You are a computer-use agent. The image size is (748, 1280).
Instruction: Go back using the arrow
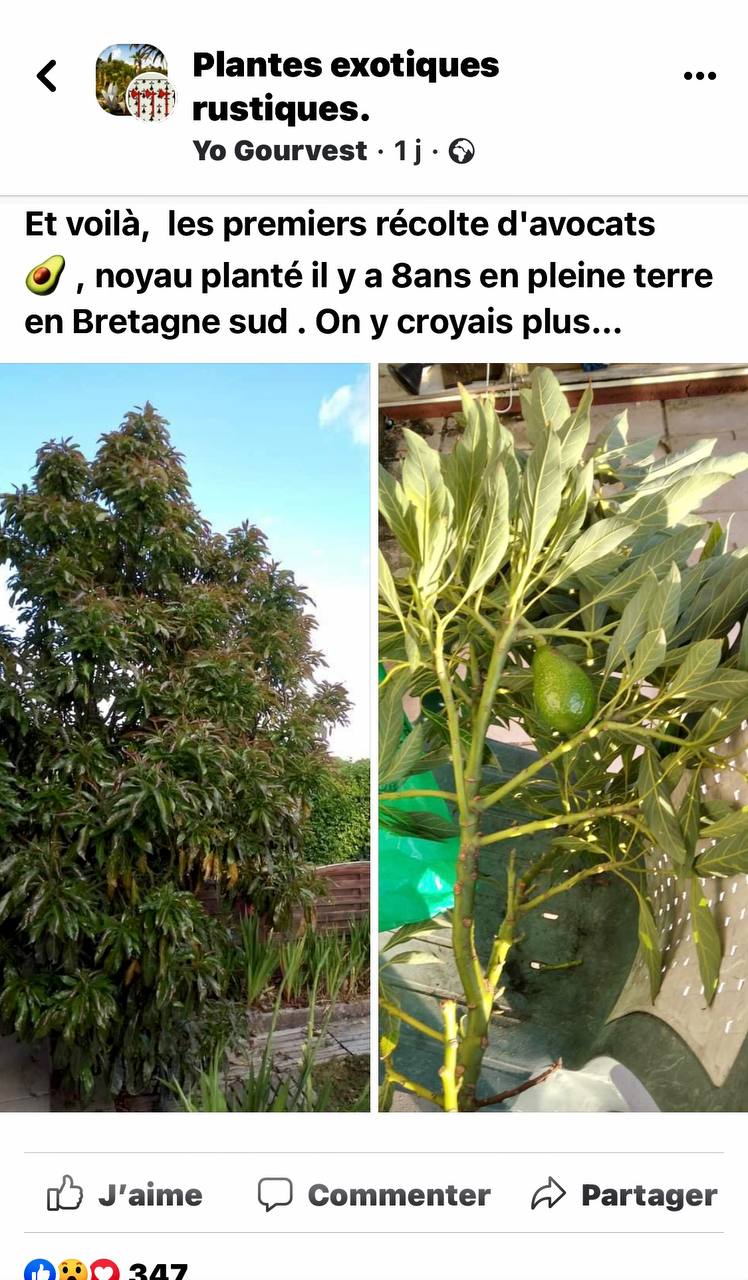(x=47, y=76)
